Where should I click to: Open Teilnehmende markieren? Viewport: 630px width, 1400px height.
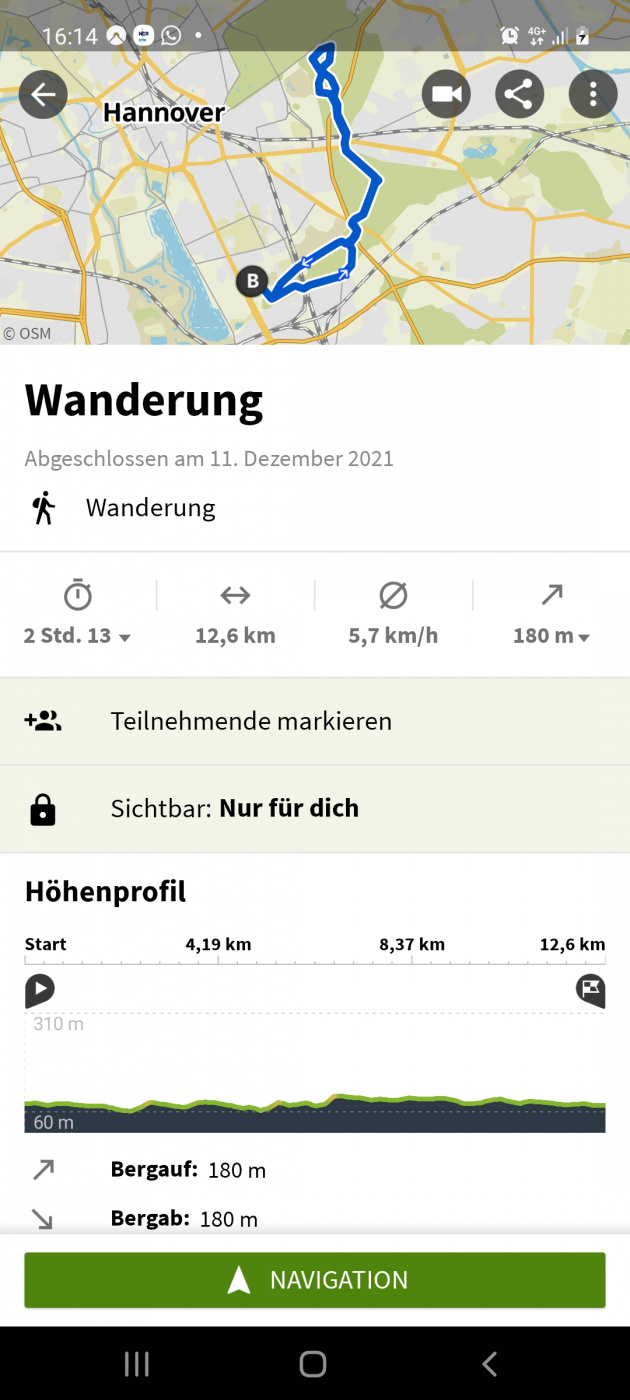click(x=315, y=721)
